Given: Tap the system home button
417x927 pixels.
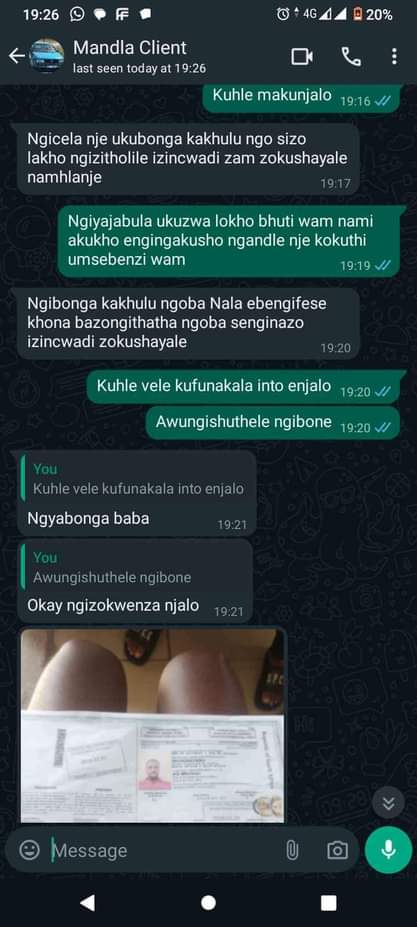Looking at the screenshot, I should tap(208, 903).
